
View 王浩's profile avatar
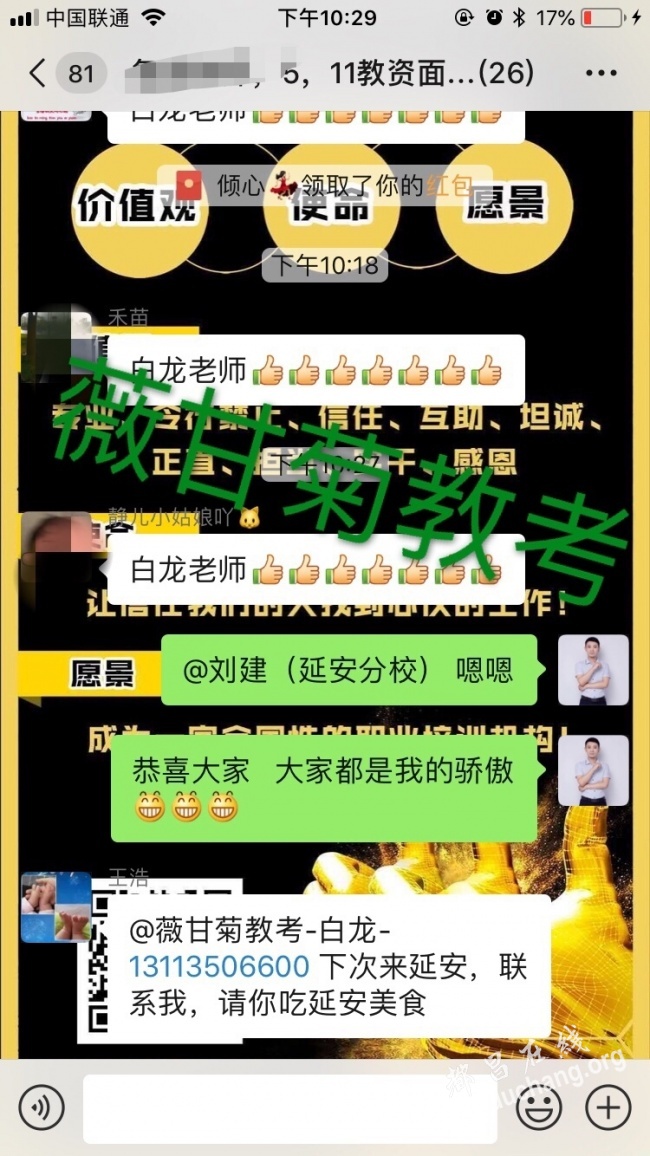56,907
